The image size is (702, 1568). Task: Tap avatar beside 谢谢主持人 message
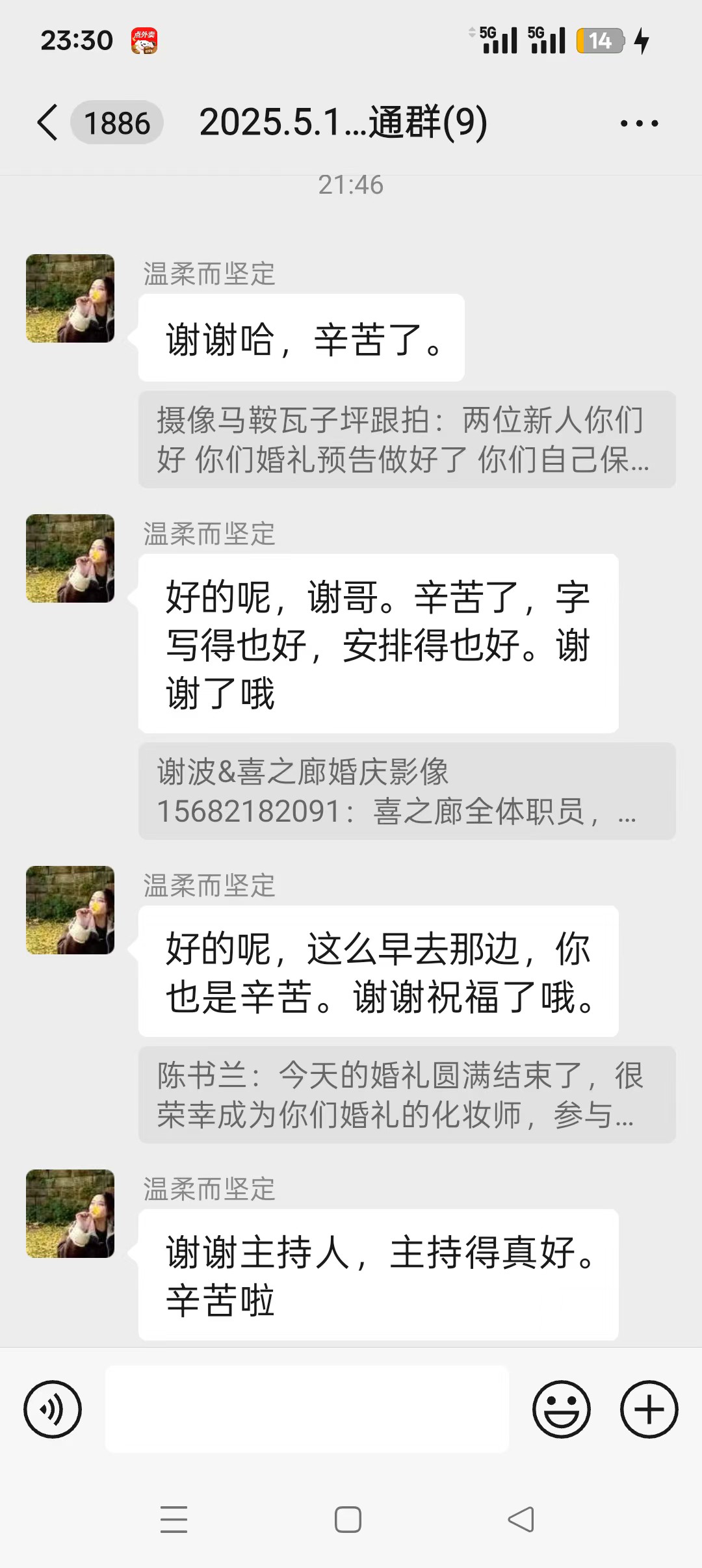[x=70, y=1214]
